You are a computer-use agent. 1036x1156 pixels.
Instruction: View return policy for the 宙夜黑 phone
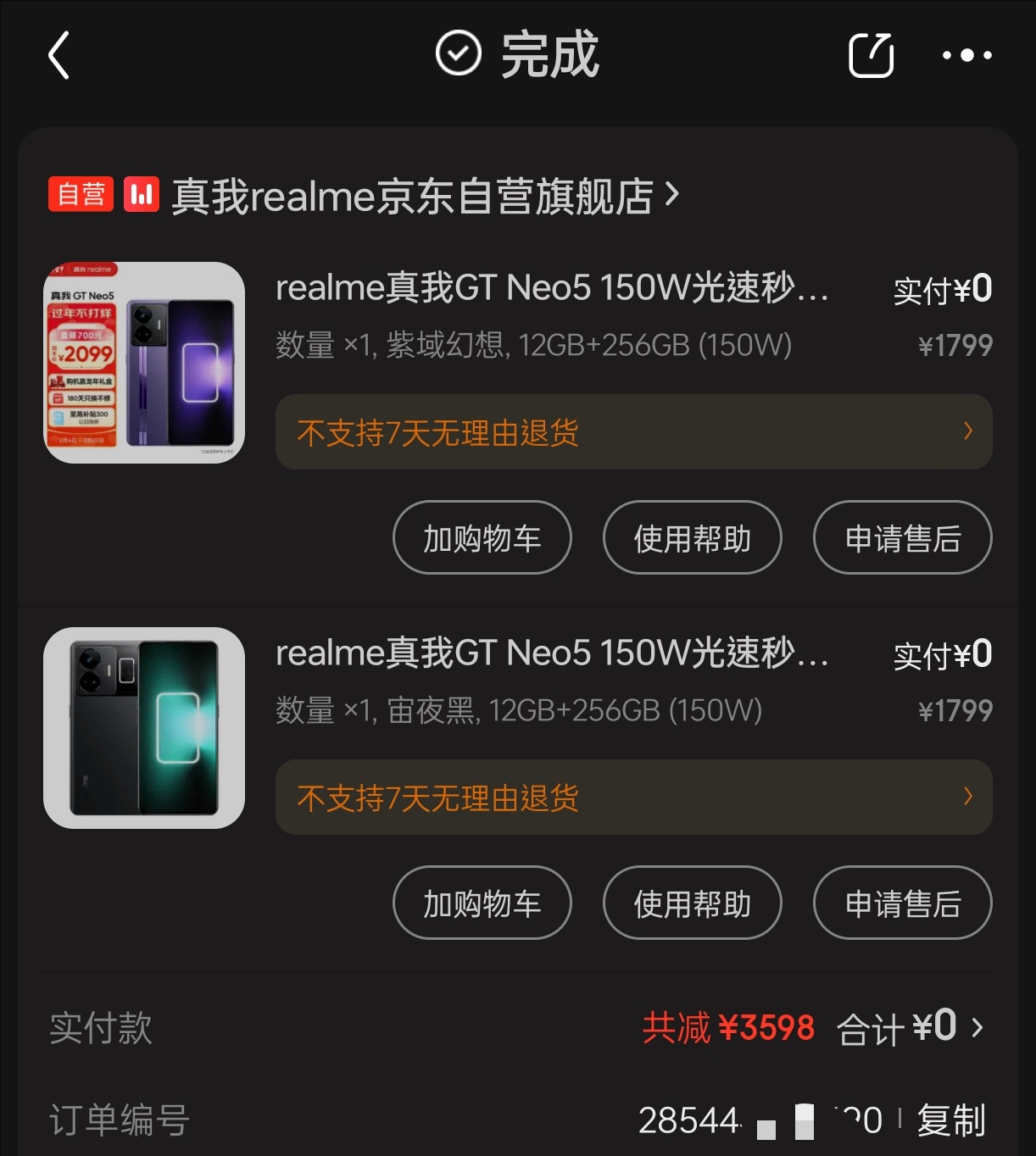[633, 798]
